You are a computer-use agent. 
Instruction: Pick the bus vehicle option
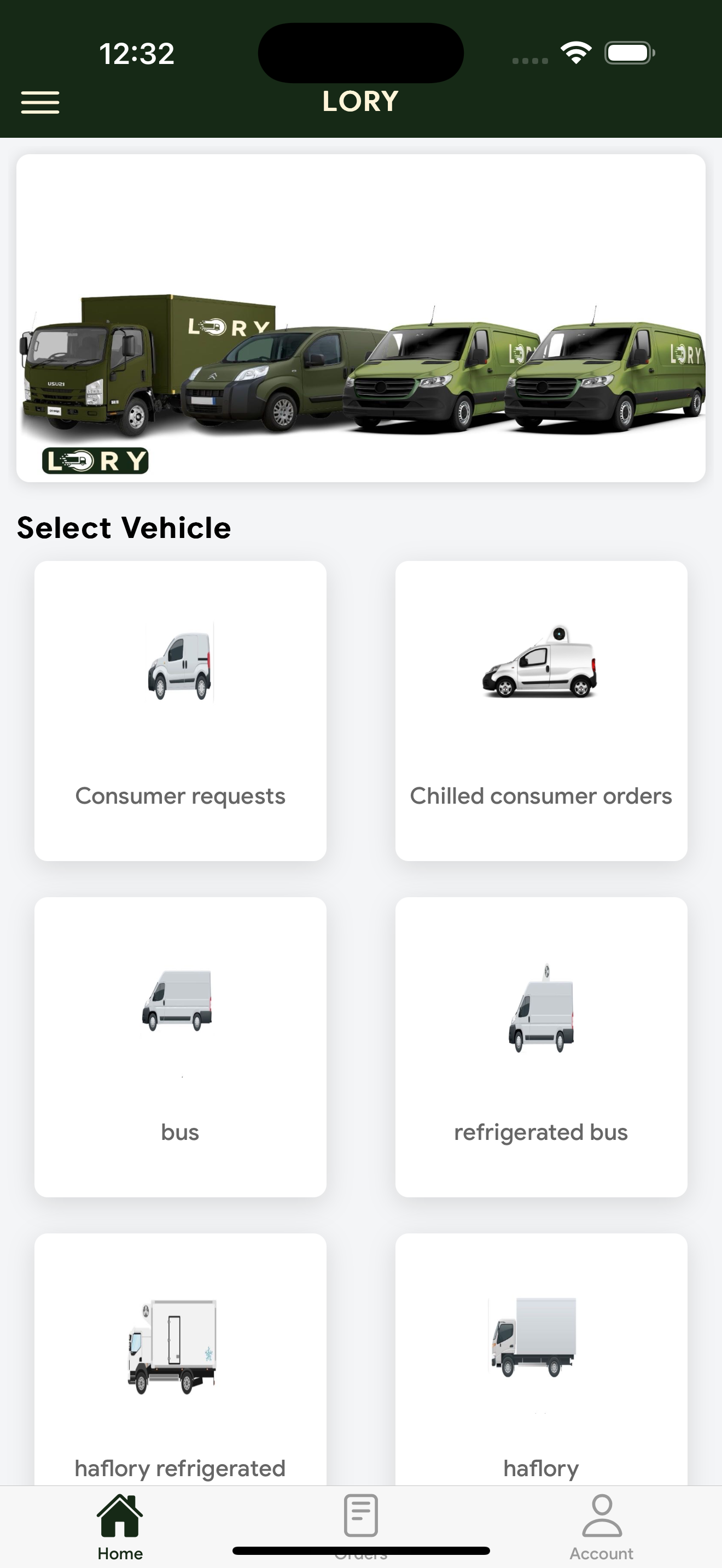(180, 1046)
